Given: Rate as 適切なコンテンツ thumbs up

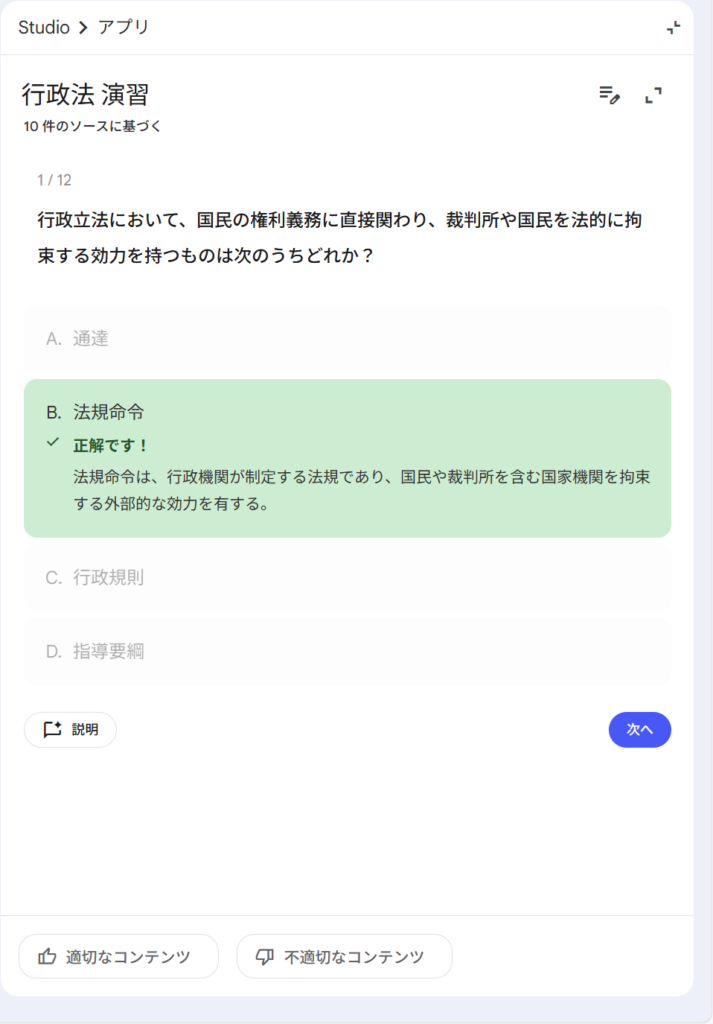Looking at the screenshot, I should [118, 957].
